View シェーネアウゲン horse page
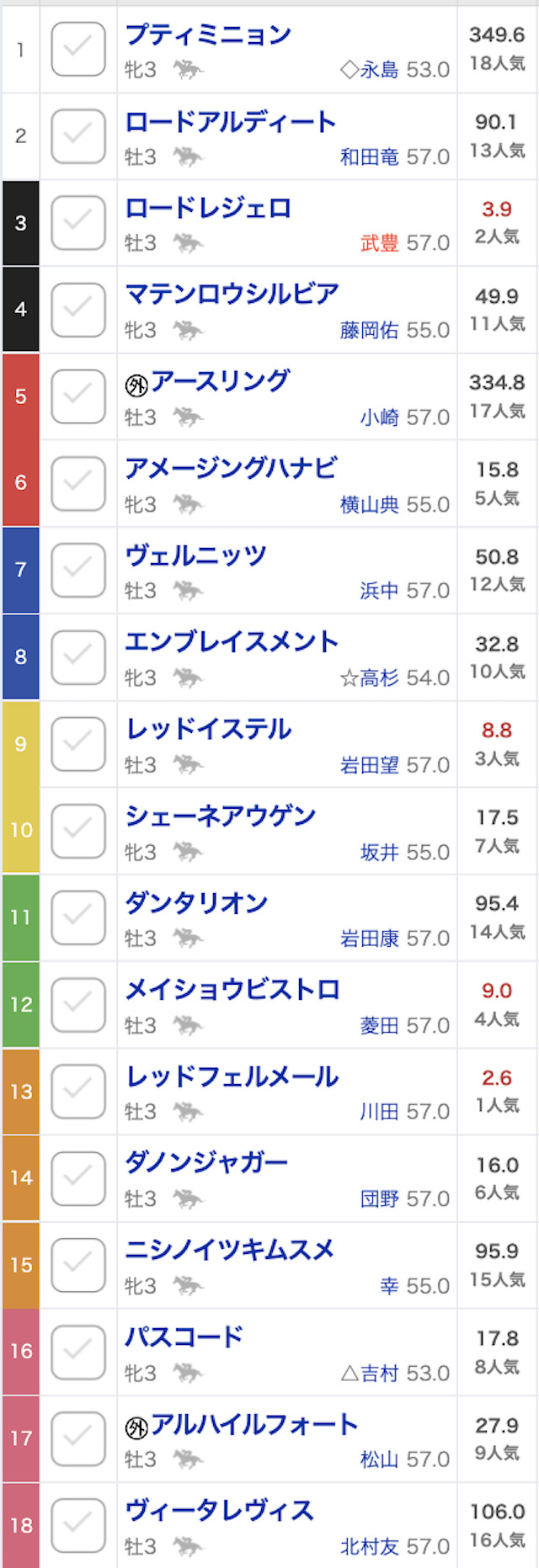 (220, 816)
